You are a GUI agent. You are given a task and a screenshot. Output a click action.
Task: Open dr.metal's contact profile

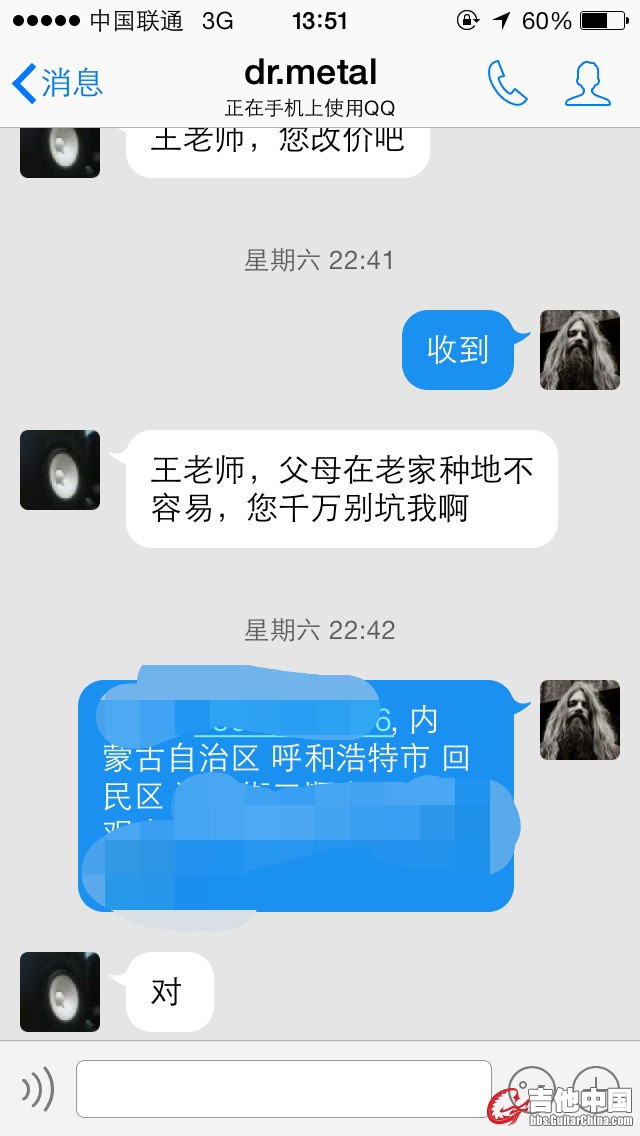point(587,83)
